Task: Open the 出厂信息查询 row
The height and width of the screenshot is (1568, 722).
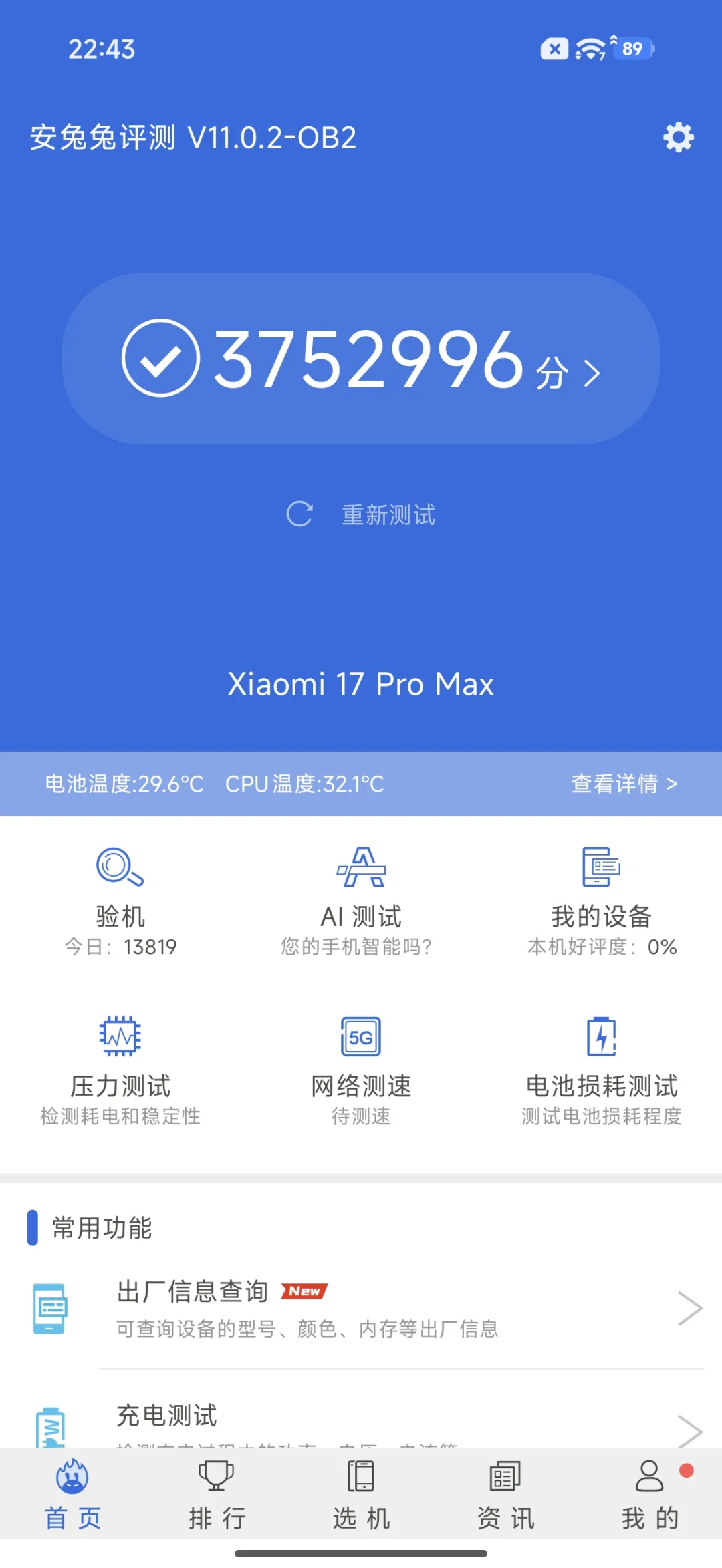Action: tap(401, 1308)
